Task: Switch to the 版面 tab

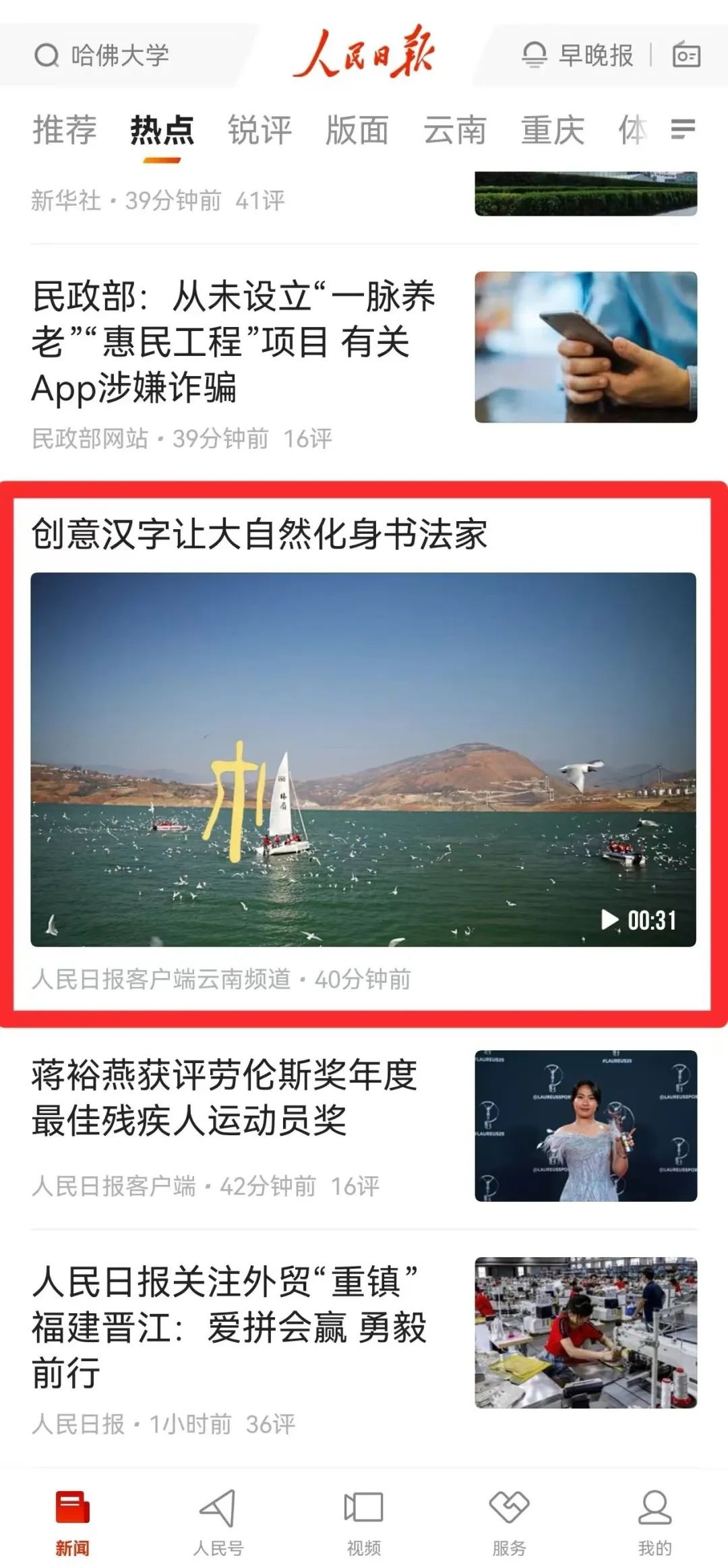Action: point(357,130)
